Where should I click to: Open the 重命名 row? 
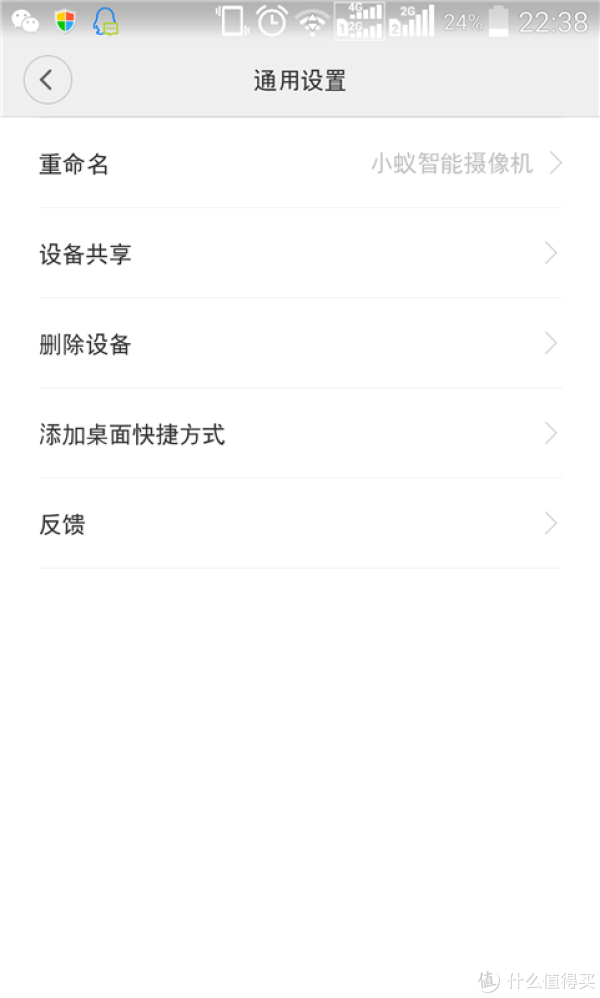[x=300, y=164]
